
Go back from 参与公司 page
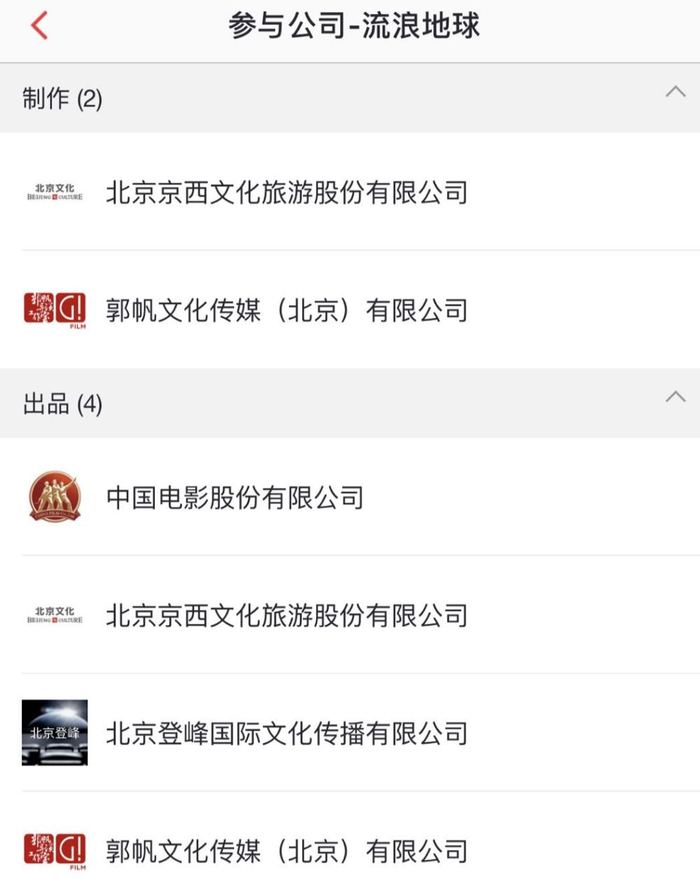point(39,26)
